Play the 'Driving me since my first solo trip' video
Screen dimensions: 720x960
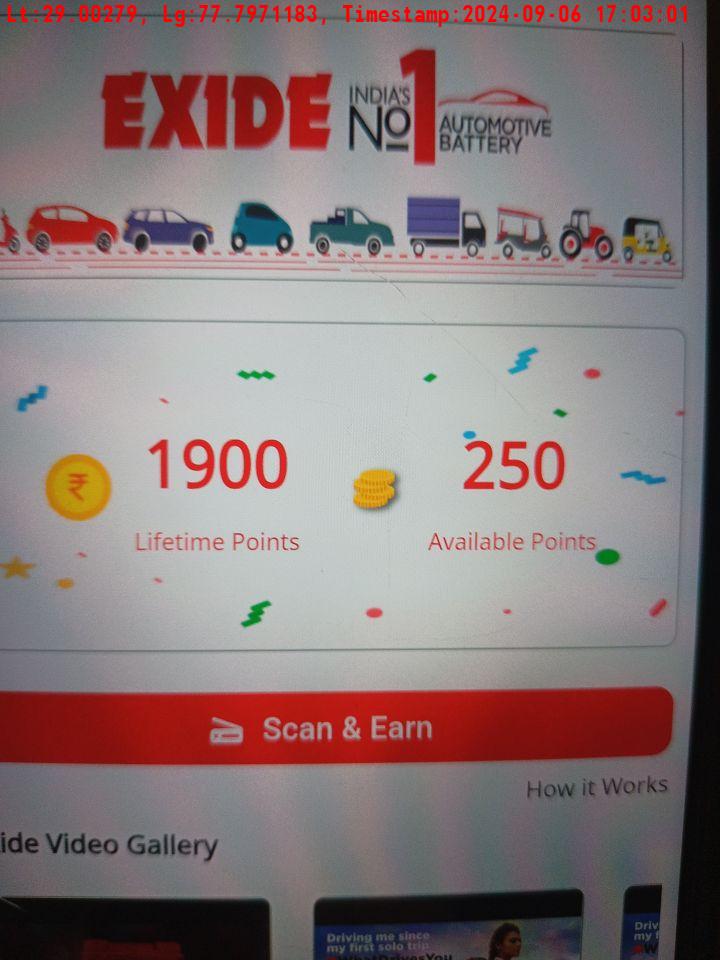pos(447,927)
